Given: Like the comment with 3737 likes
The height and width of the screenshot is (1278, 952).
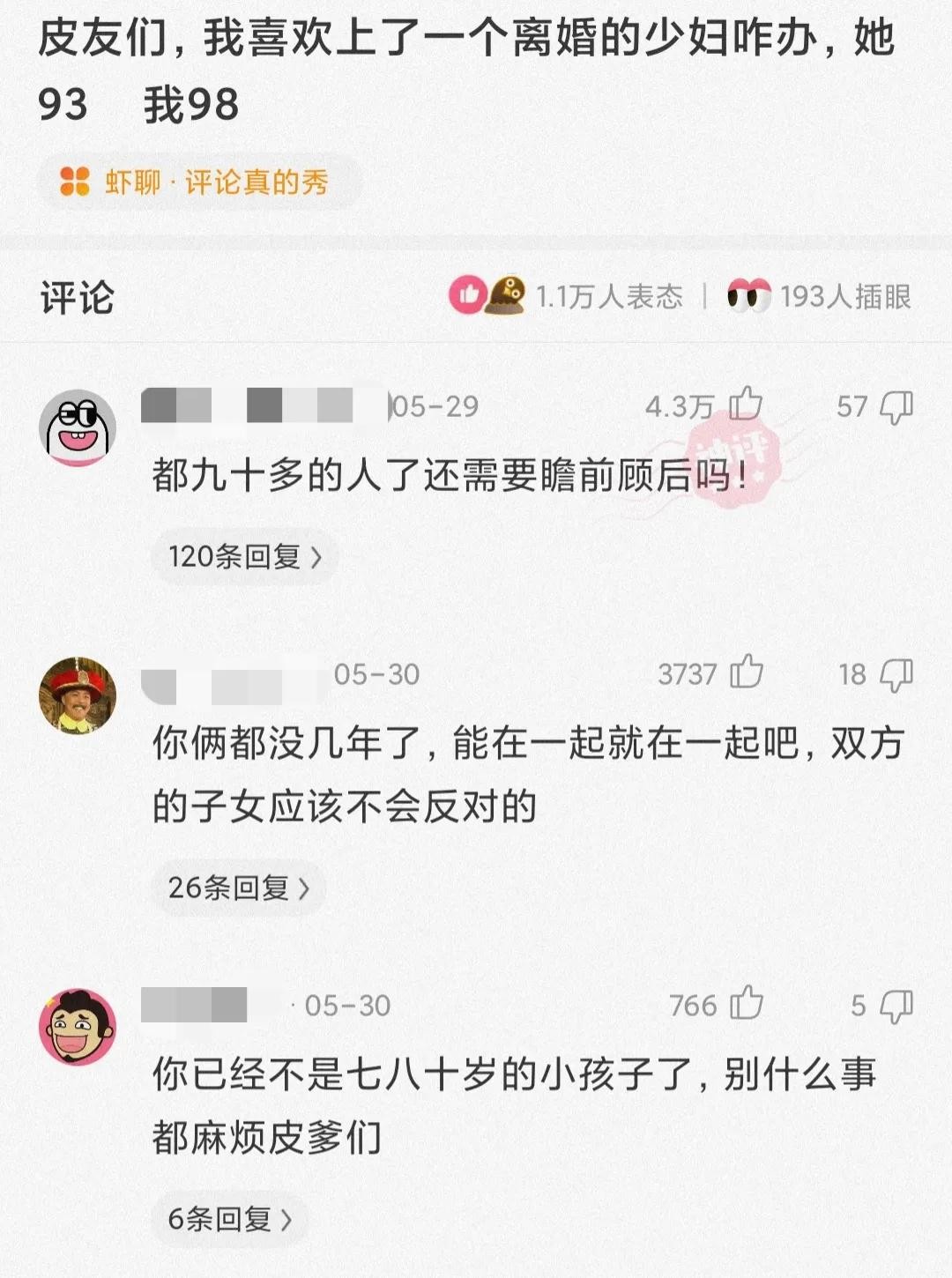Looking at the screenshot, I should (x=746, y=673).
